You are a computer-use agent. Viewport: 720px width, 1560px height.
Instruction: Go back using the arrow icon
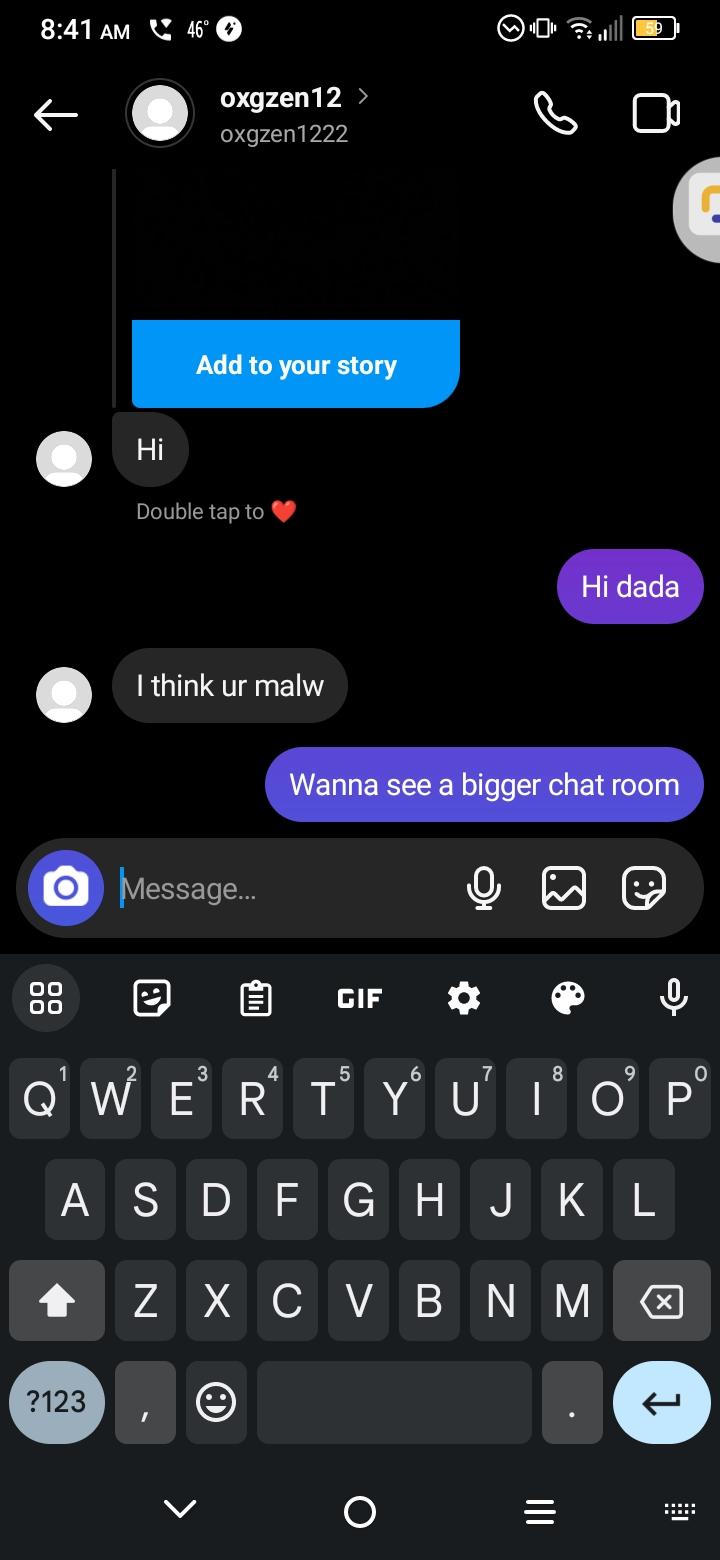(56, 115)
